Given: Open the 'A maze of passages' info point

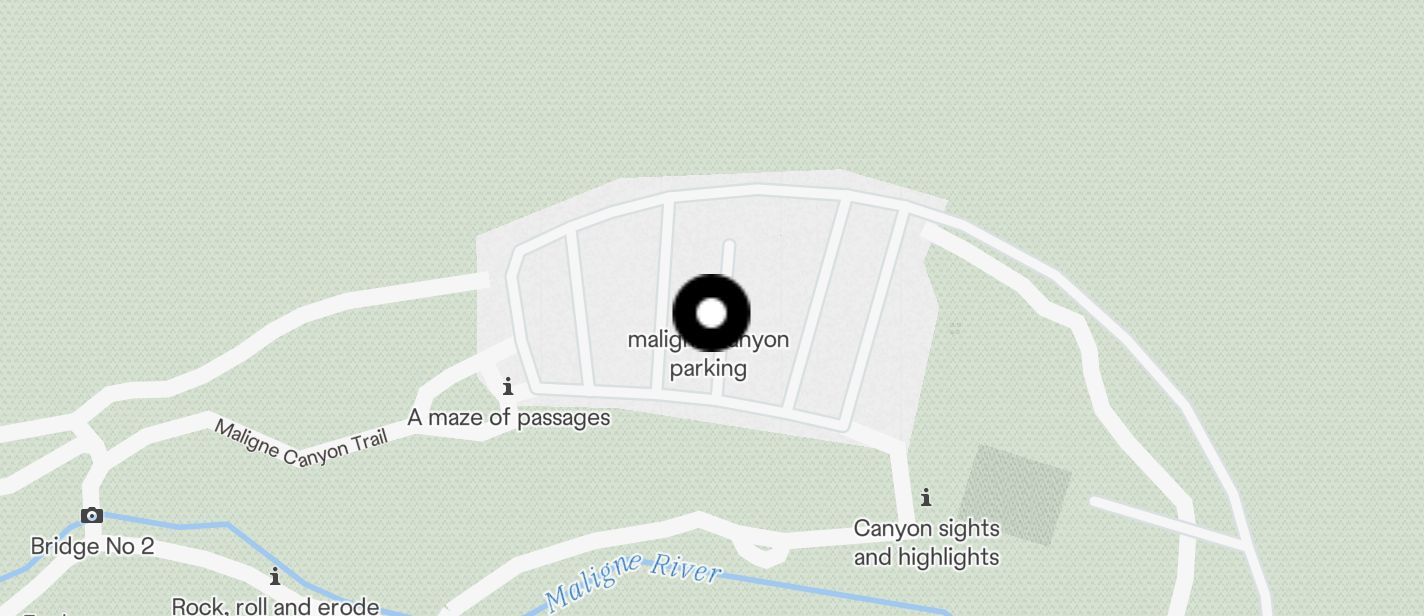Looking at the screenshot, I should (508, 387).
